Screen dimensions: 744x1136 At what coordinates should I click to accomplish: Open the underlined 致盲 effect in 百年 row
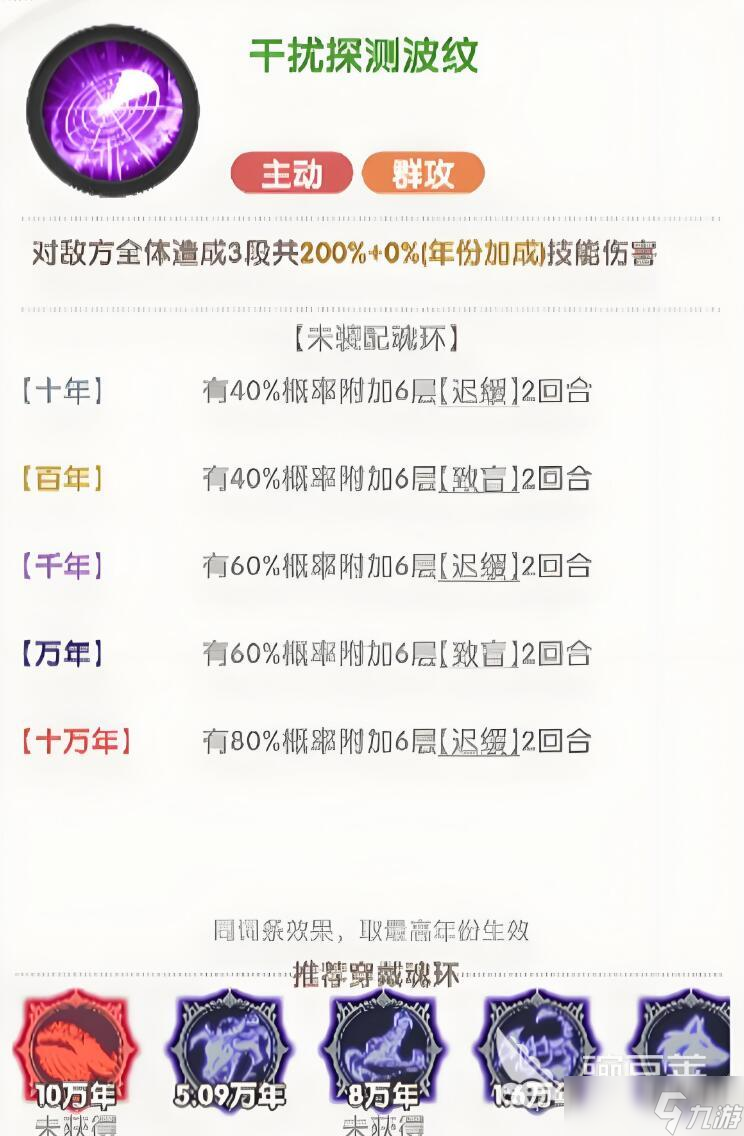click(479, 479)
